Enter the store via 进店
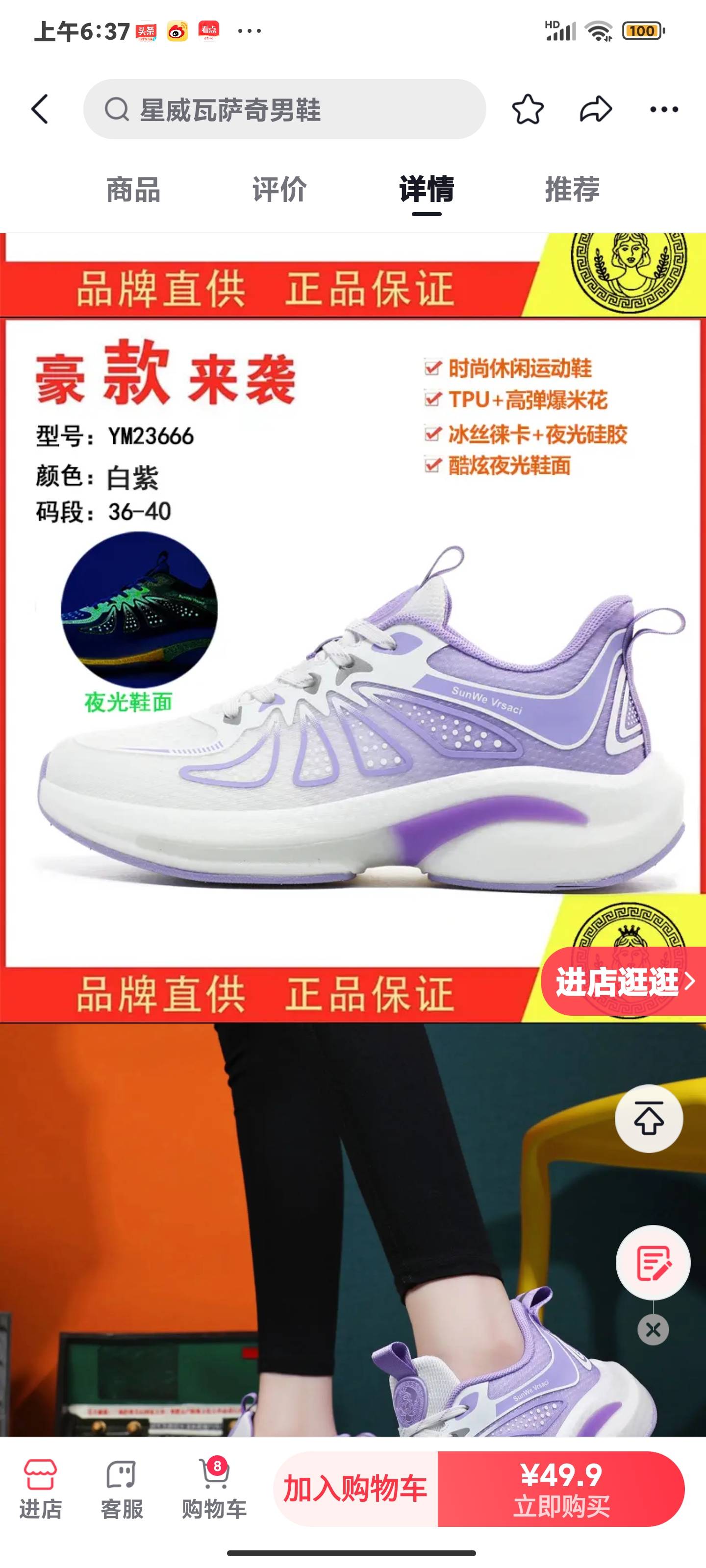The width and height of the screenshot is (706, 1568). coord(40,1489)
